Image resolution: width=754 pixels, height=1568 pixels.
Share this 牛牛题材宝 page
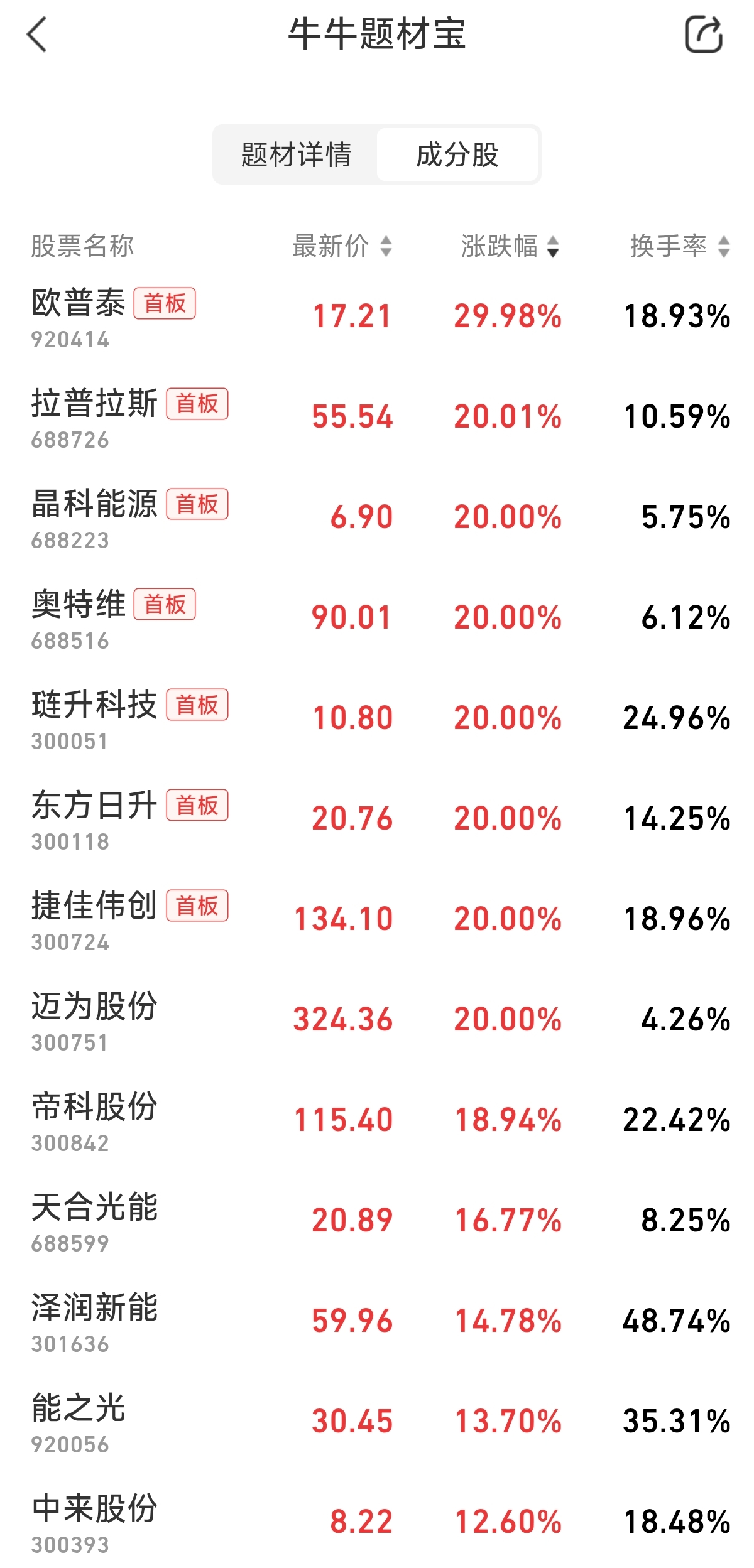(x=703, y=35)
